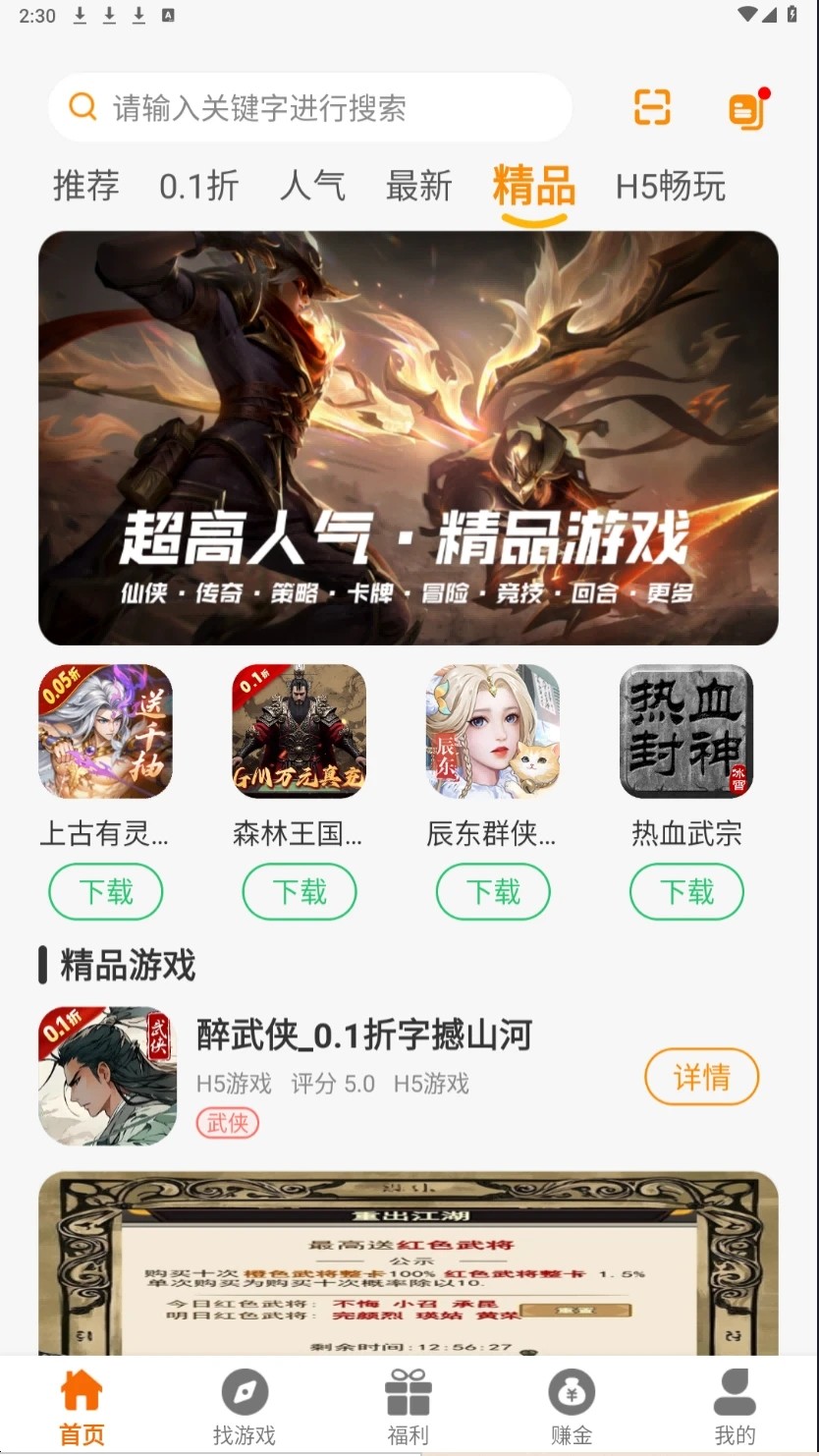This screenshot has height=1456, width=819.
Task: View 详情 for 醉武侠_0.1折字撼山河
Action: (x=701, y=1077)
